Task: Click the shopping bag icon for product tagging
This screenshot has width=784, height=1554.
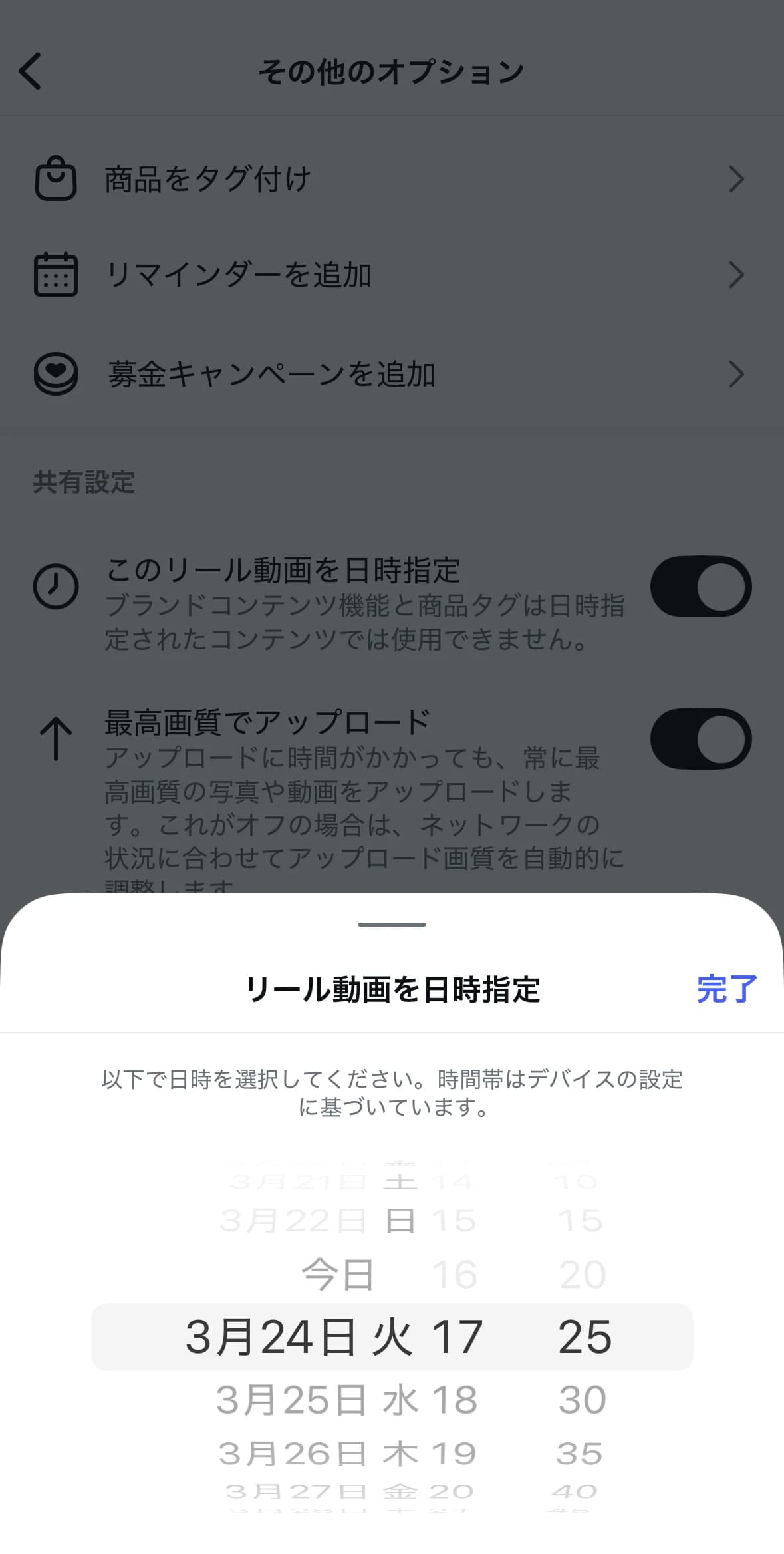Action: [56, 178]
